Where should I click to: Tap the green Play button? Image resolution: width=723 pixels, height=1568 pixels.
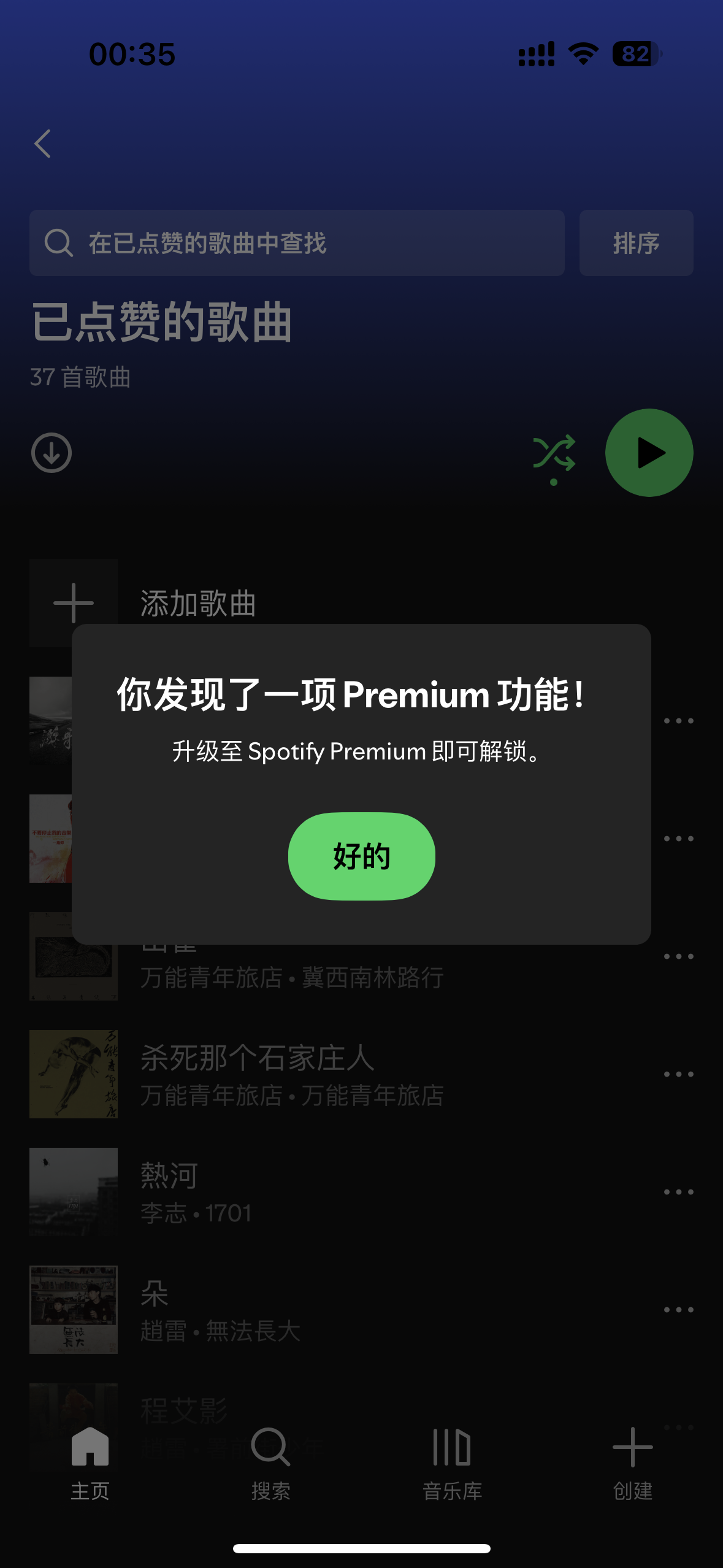[649, 452]
